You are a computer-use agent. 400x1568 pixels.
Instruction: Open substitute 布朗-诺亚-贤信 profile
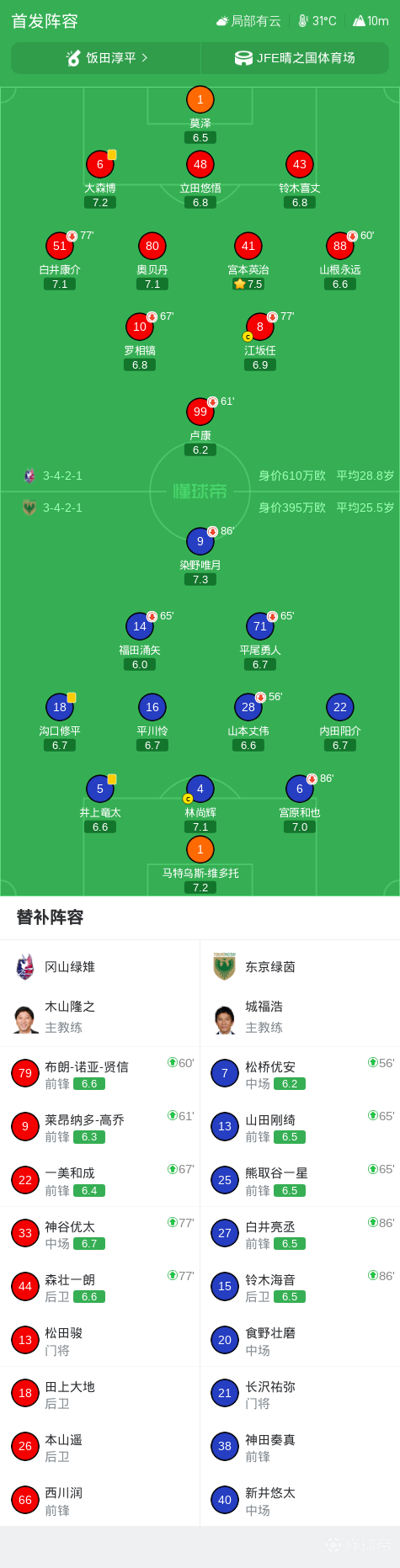click(x=100, y=1074)
